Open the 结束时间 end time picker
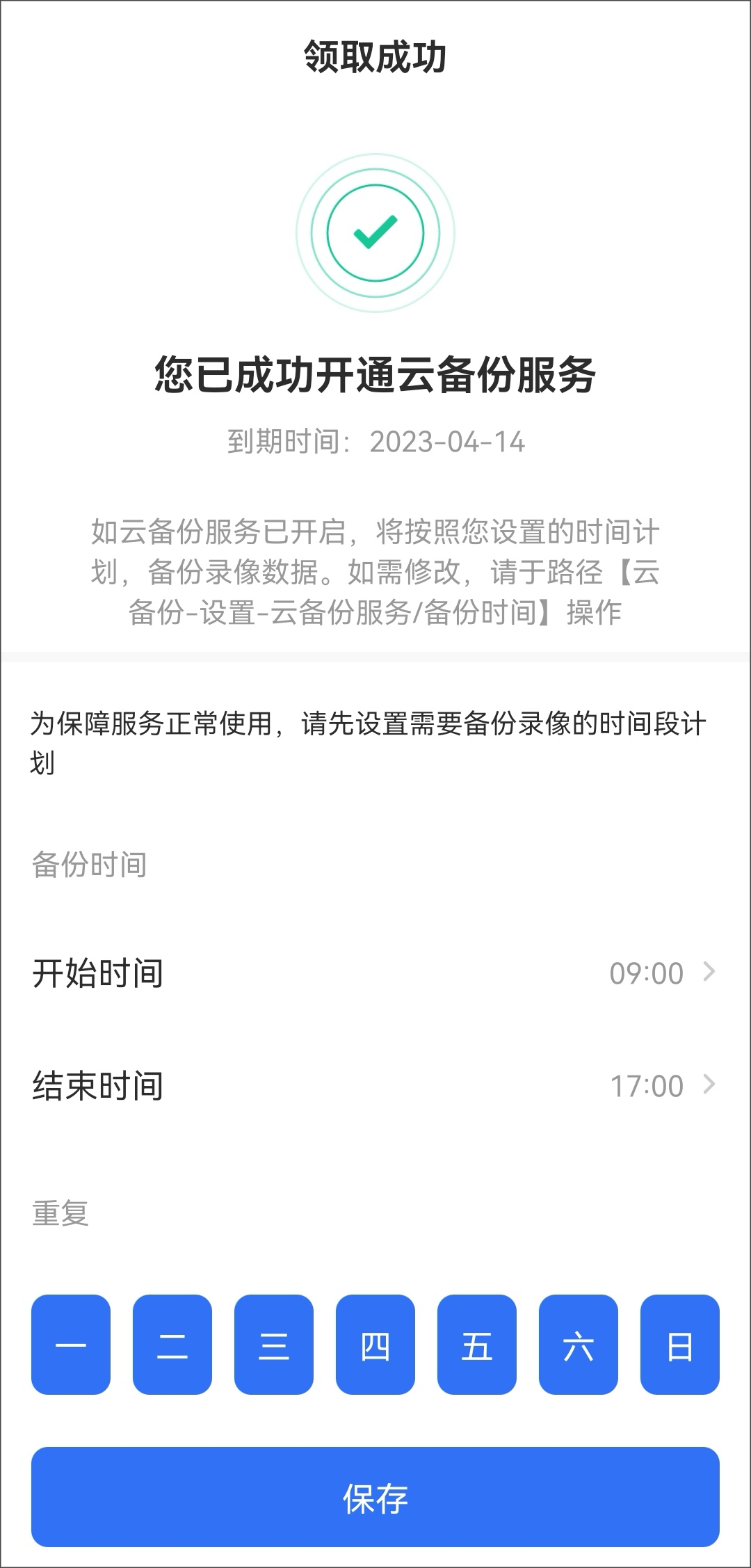 [x=375, y=1085]
